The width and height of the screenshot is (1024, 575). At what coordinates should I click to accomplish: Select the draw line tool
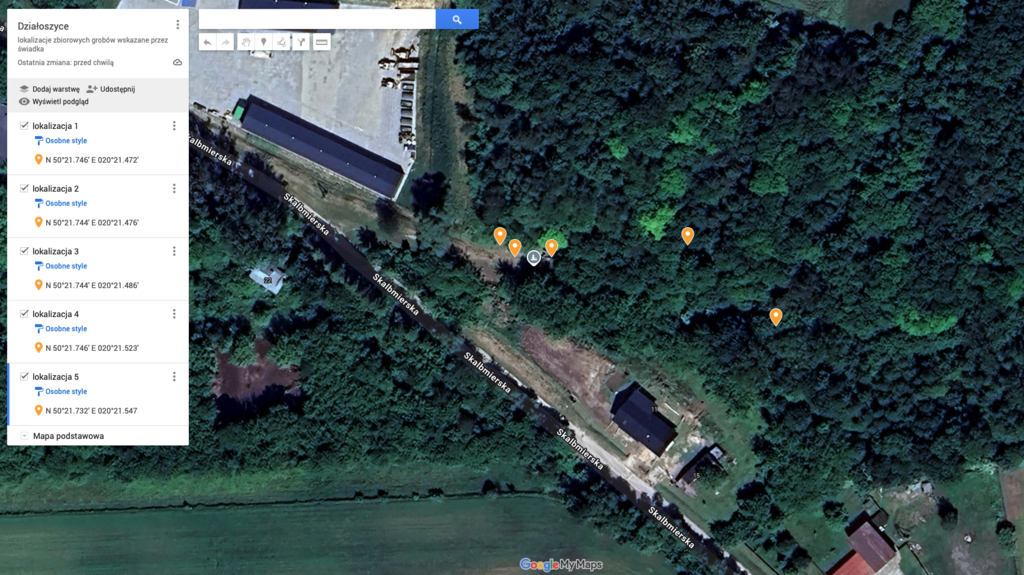(282, 42)
